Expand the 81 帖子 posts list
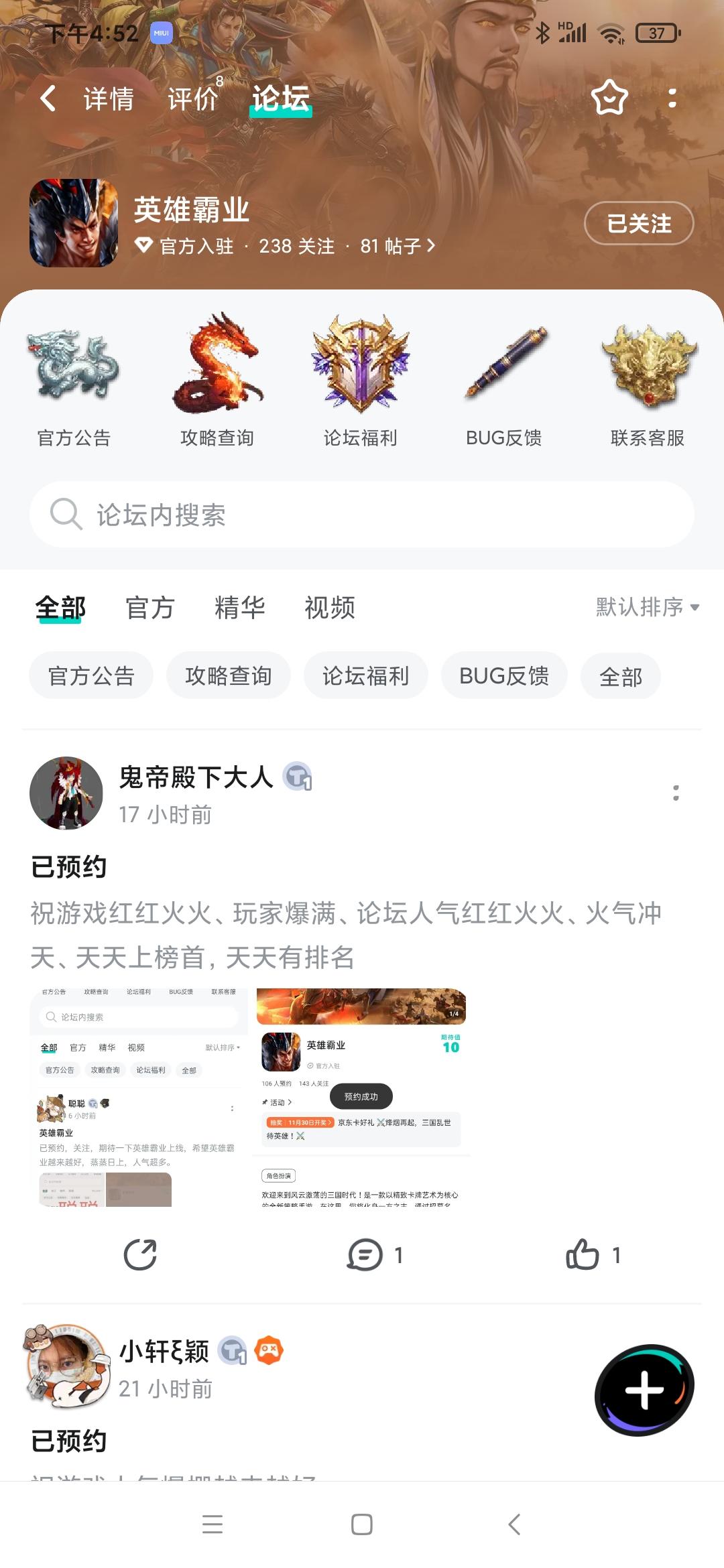This screenshot has height=1568, width=724. [x=396, y=247]
